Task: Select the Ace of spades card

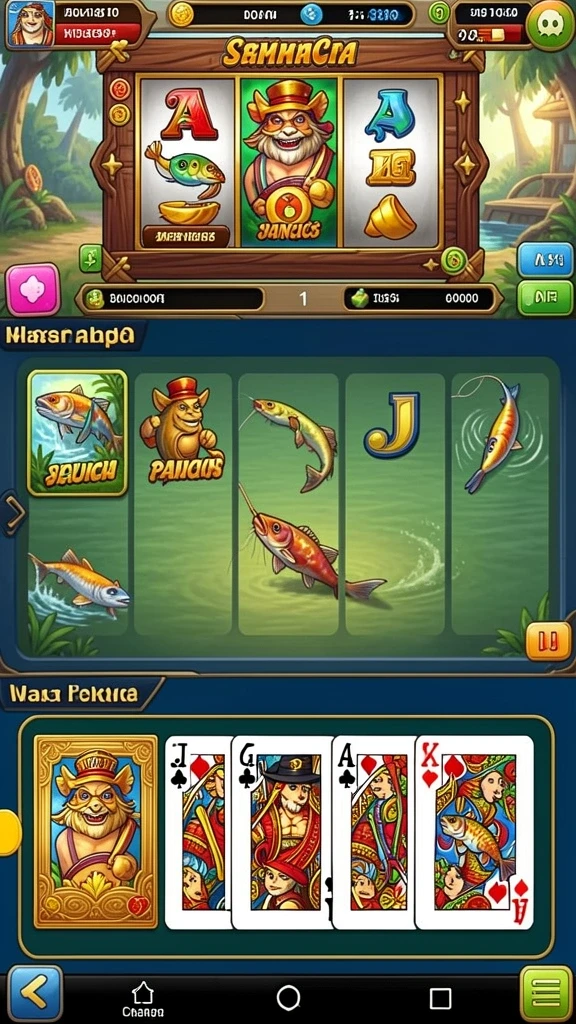Action: [x=374, y=832]
